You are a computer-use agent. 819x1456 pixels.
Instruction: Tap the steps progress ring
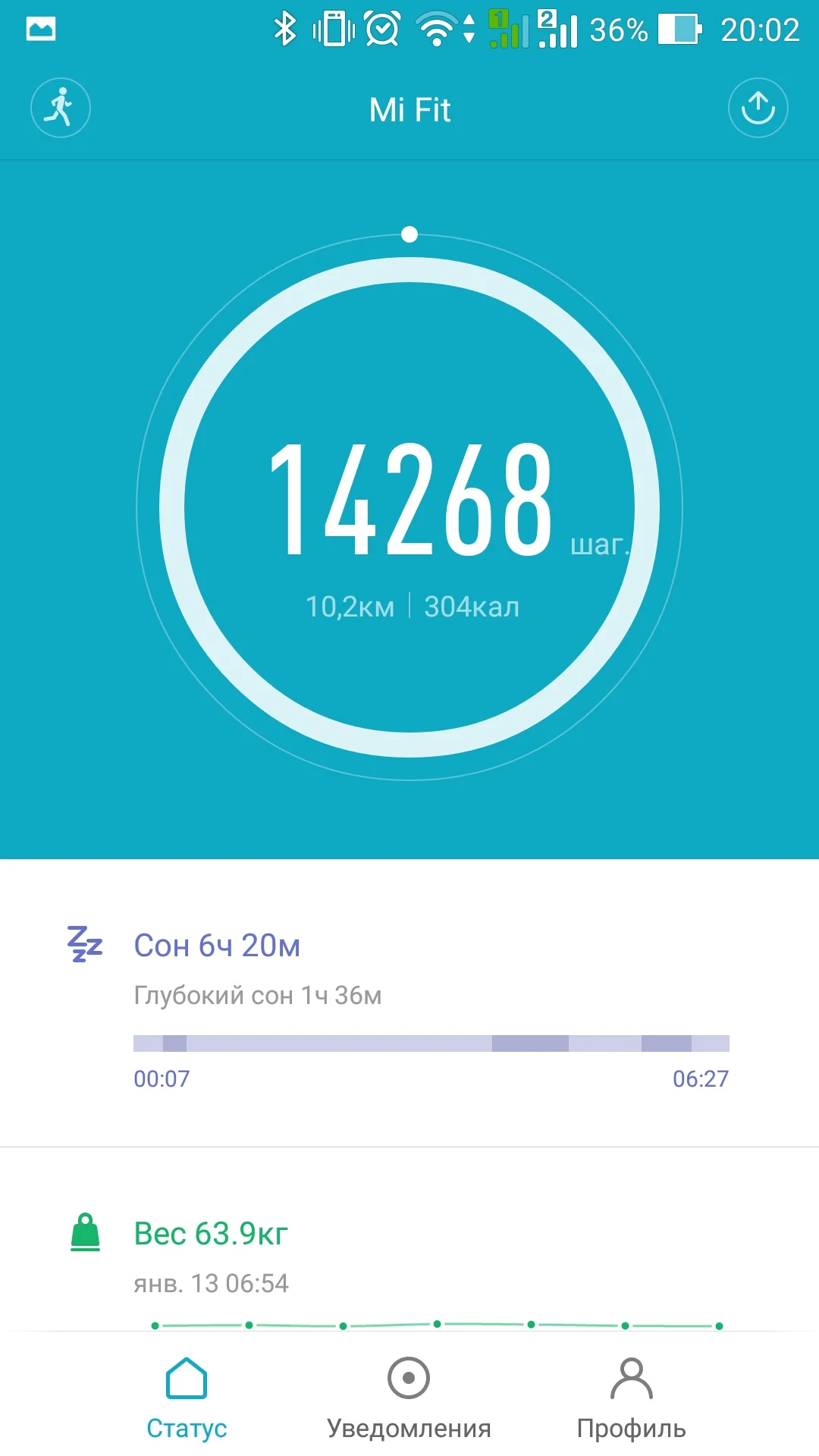coord(409,273)
